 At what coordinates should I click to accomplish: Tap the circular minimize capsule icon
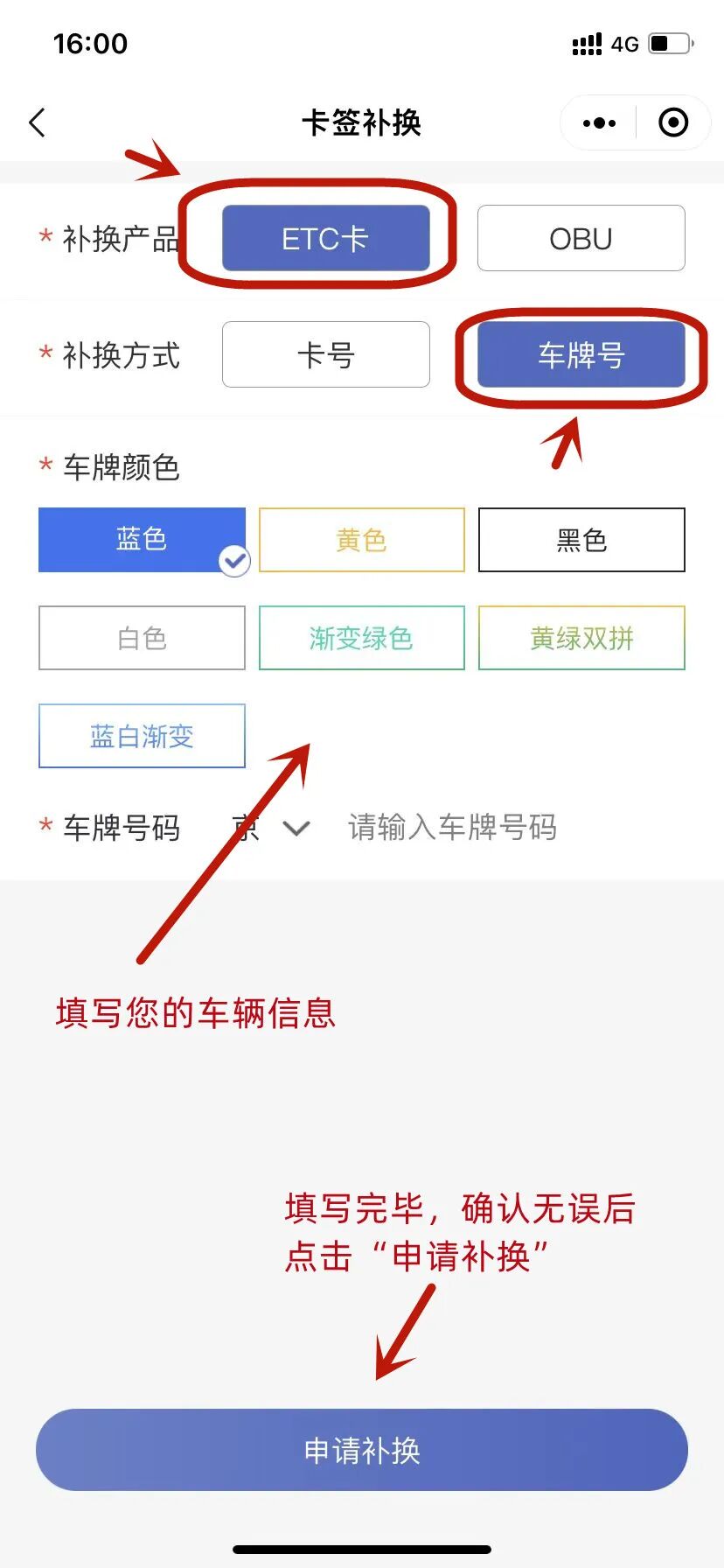point(673,122)
